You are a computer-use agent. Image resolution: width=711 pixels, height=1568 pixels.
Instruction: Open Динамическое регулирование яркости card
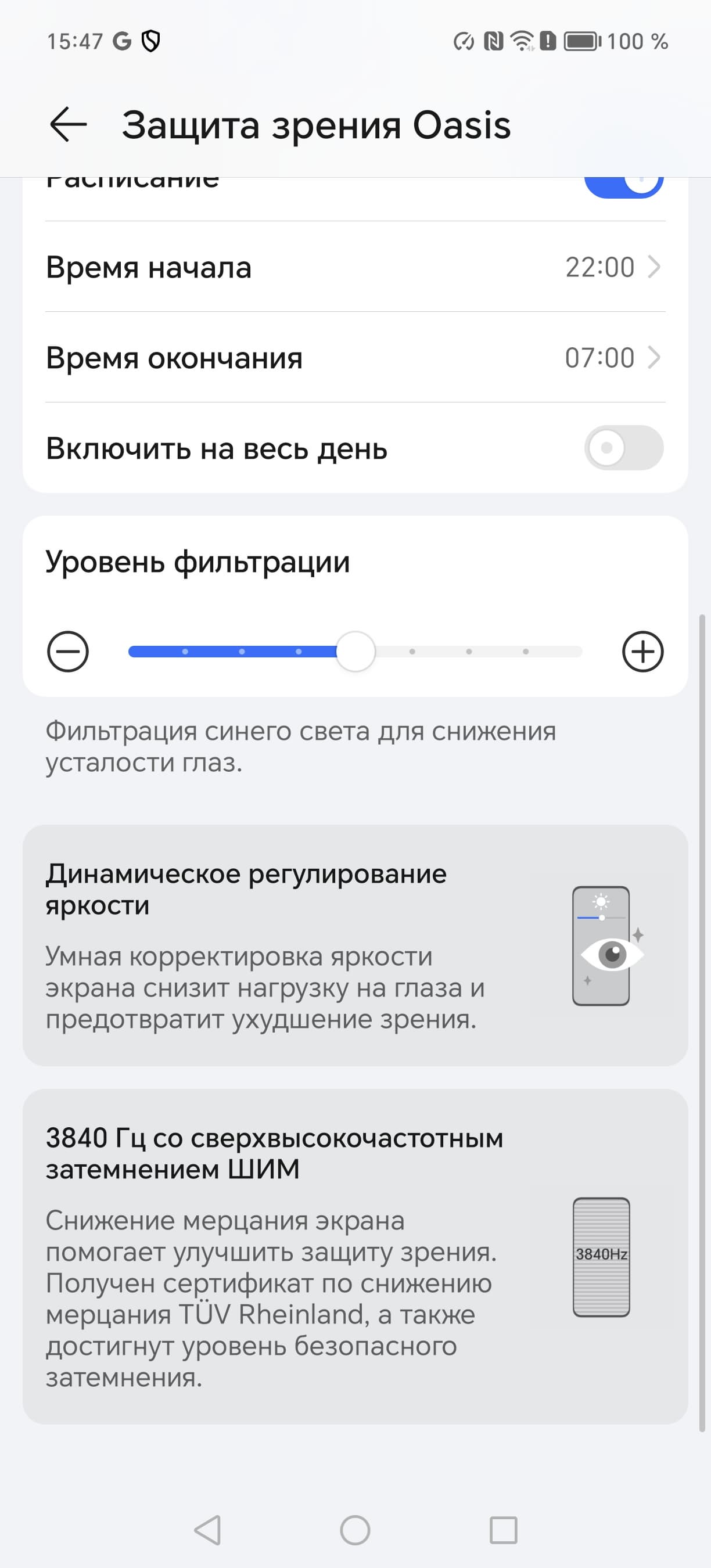point(355,945)
